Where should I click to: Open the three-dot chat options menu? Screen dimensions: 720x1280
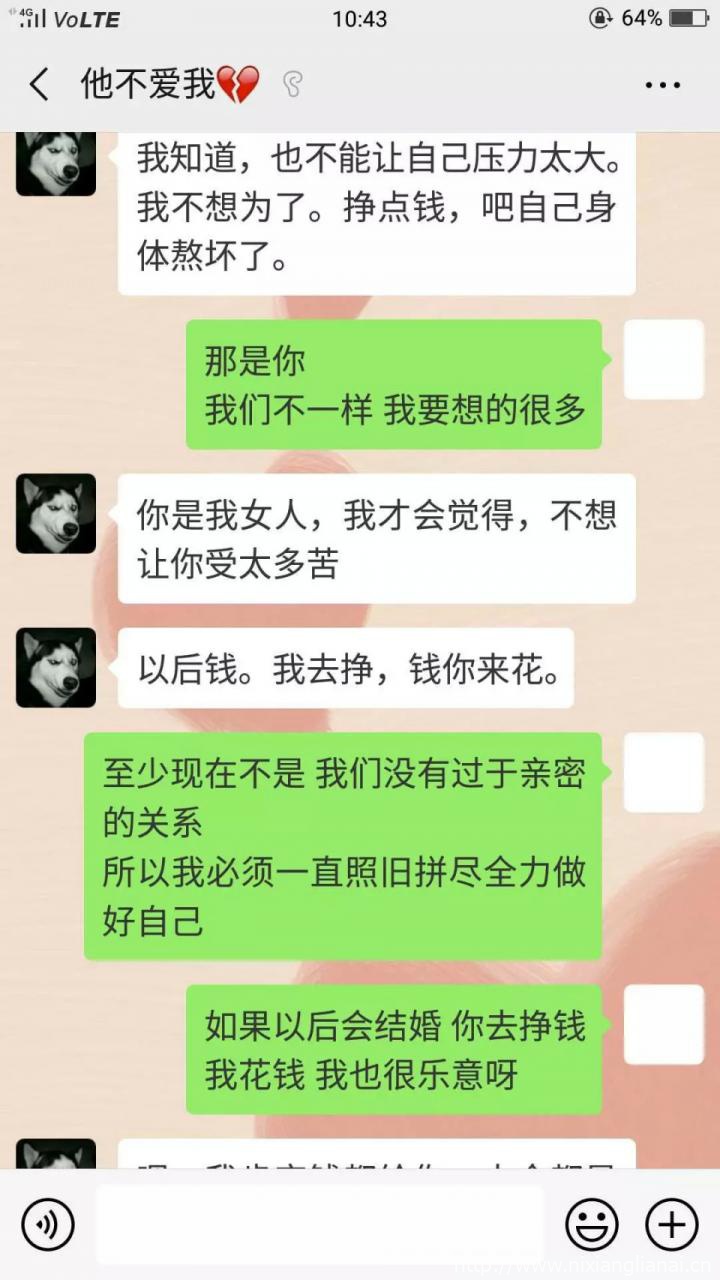tap(662, 86)
